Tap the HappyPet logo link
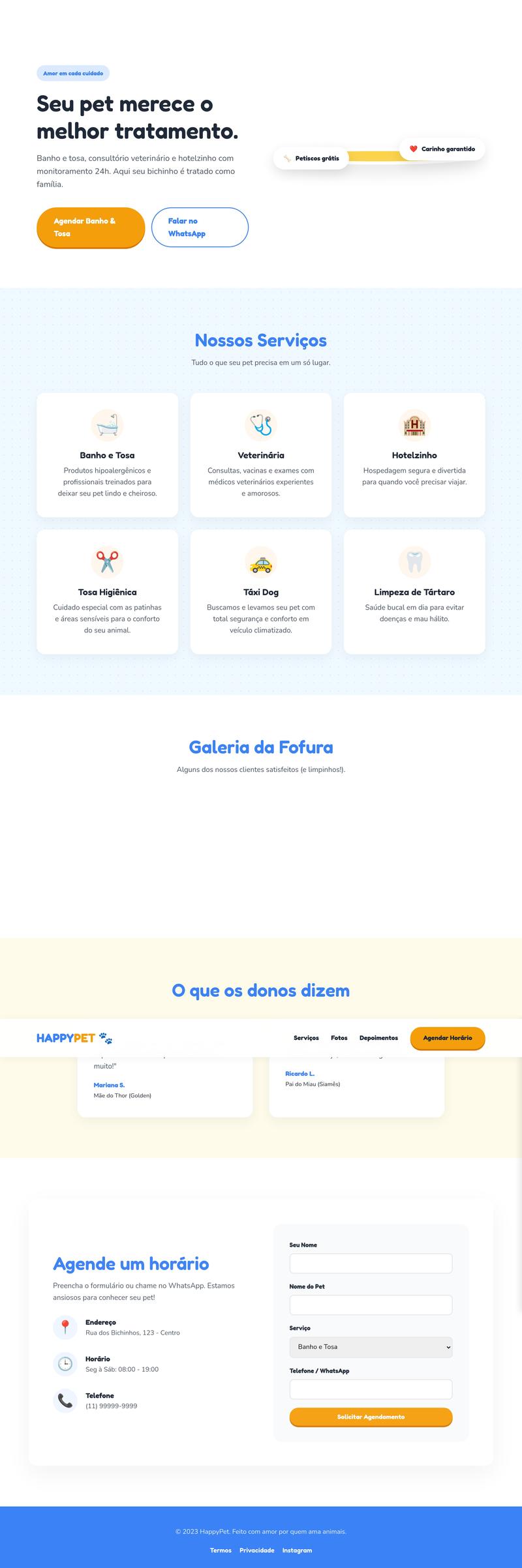522x1568 pixels. click(x=74, y=1038)
